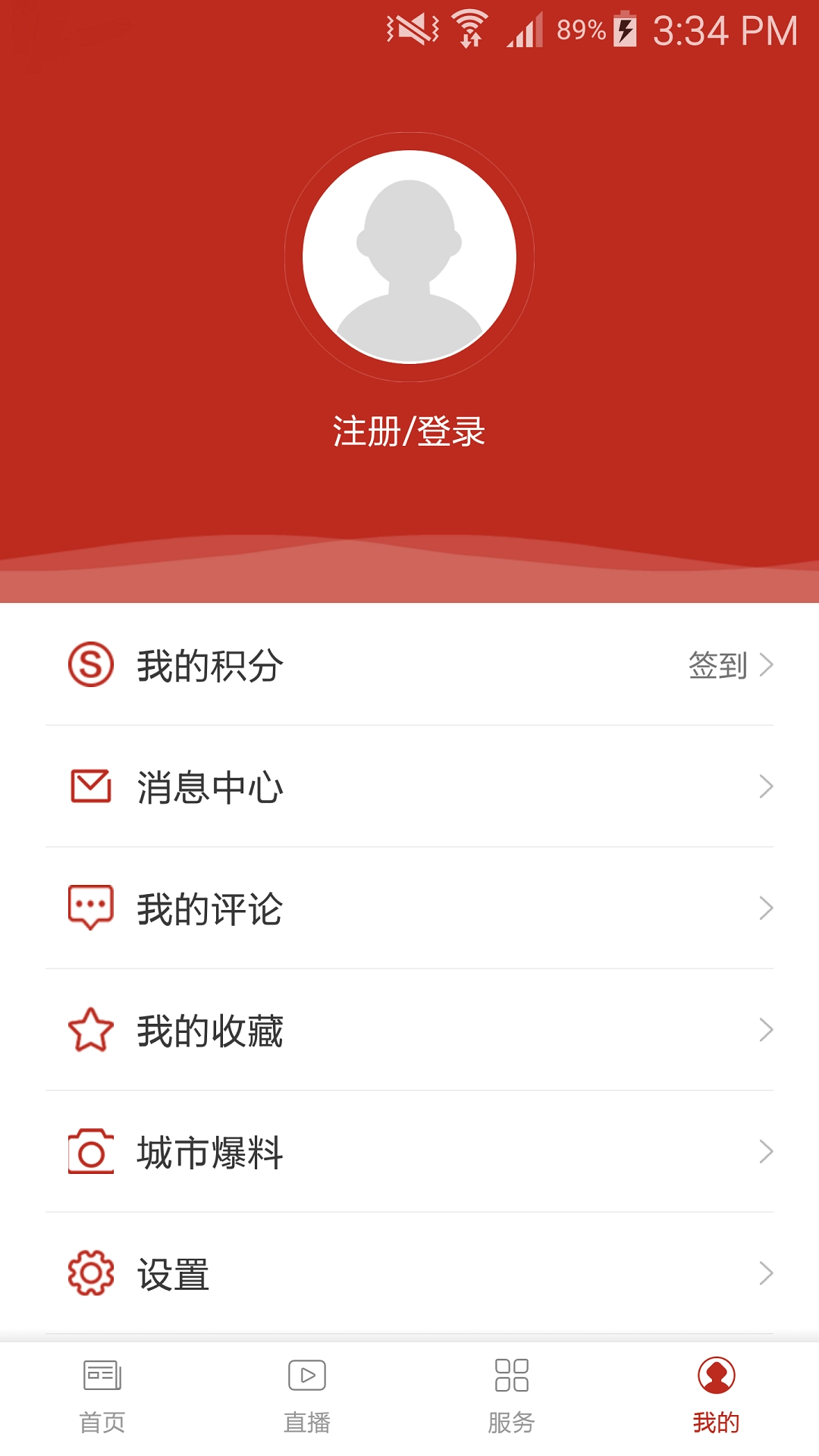819x1456 pixels.
Task: Tap 签到 to check in
Action: click(x=717, y=667)
